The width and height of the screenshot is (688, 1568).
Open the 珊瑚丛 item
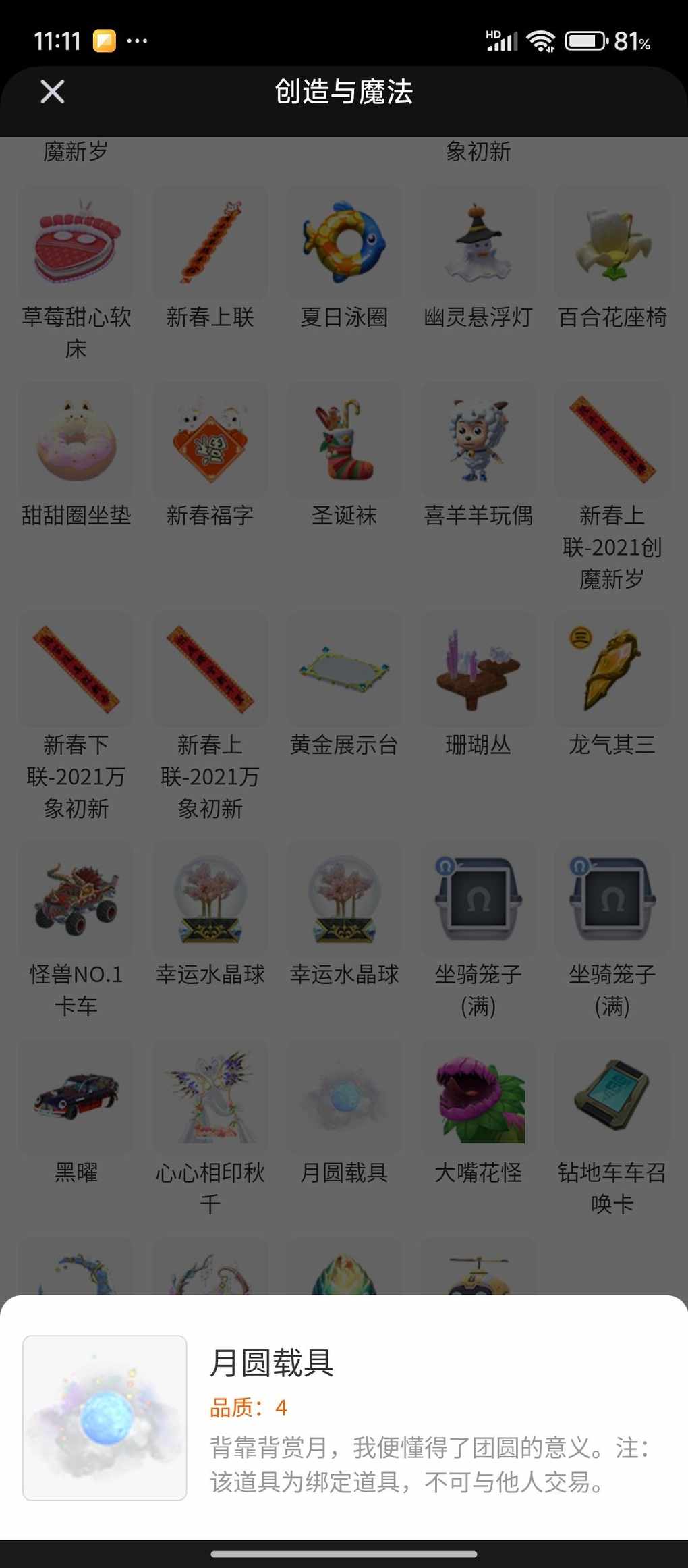(478, 686)
